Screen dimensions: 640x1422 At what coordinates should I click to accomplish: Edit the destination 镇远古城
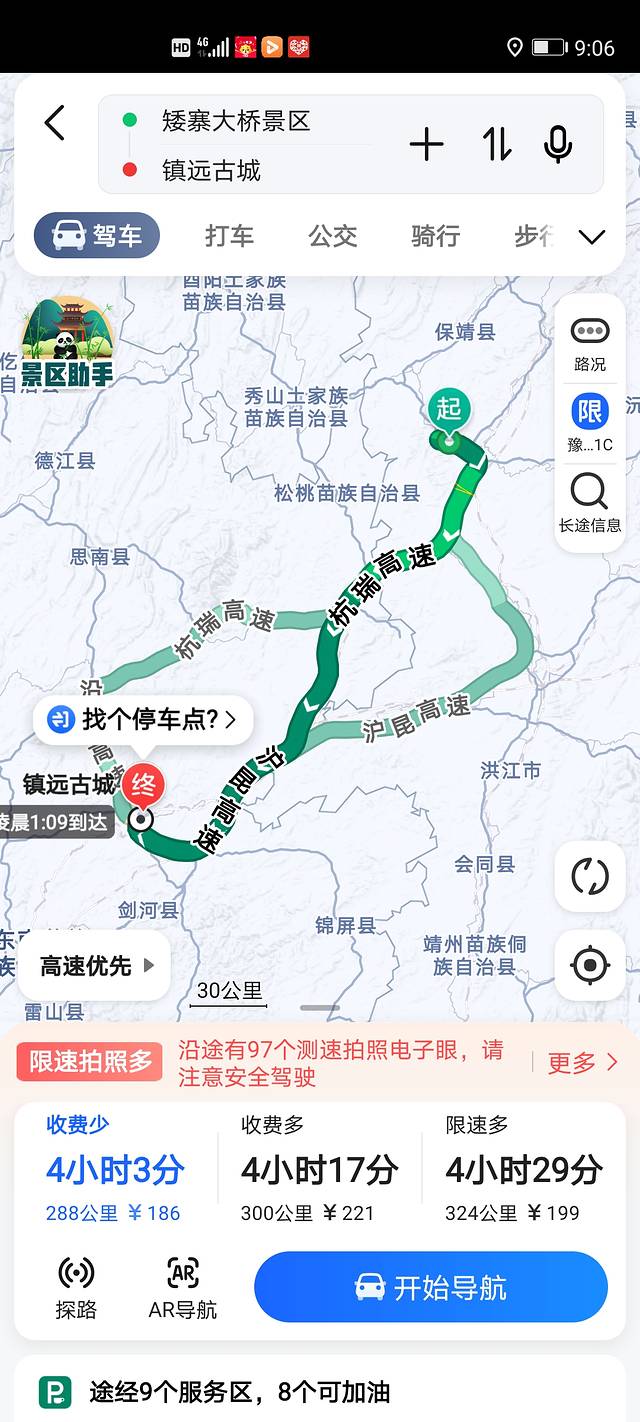point(211,170)
